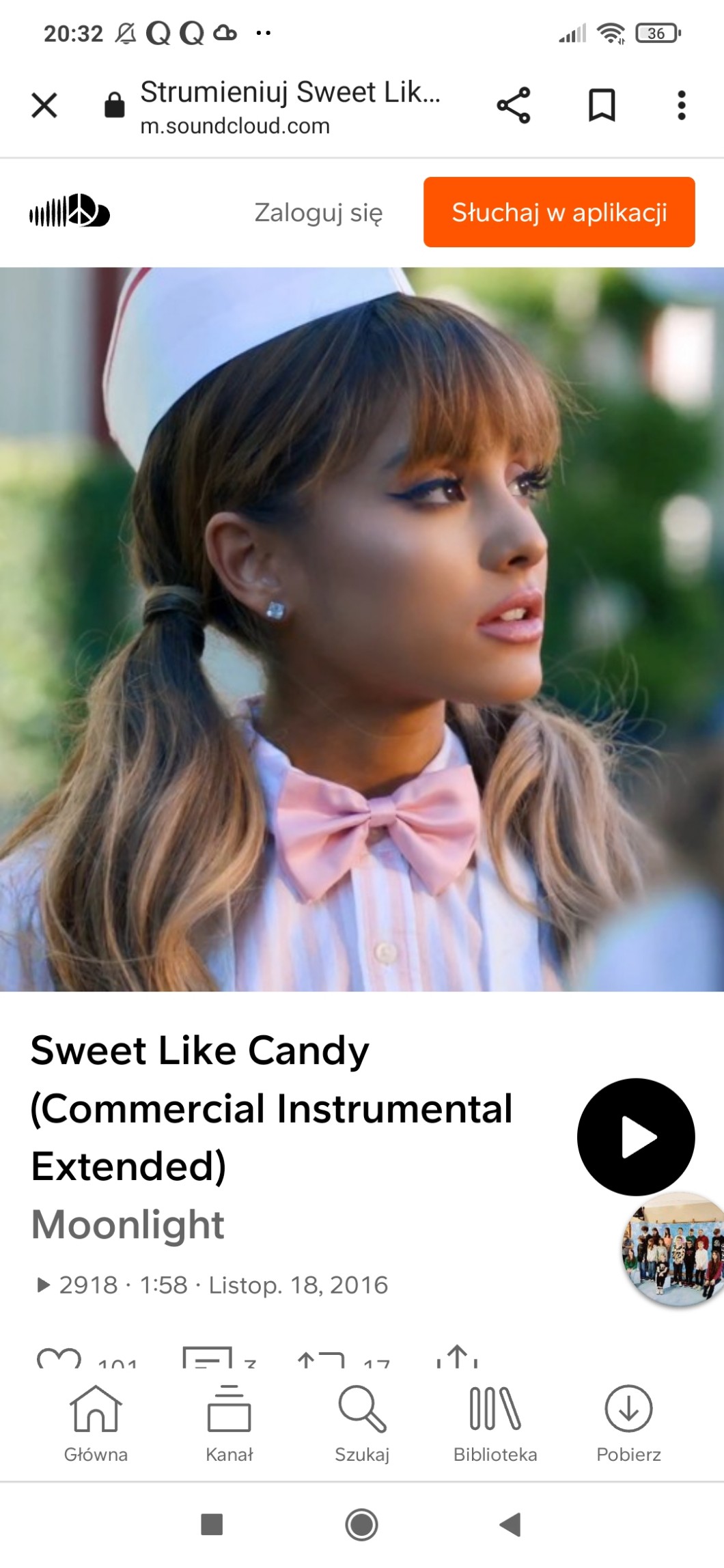Bookmark this web page
Screen dimensions: 724x1568
602,105
